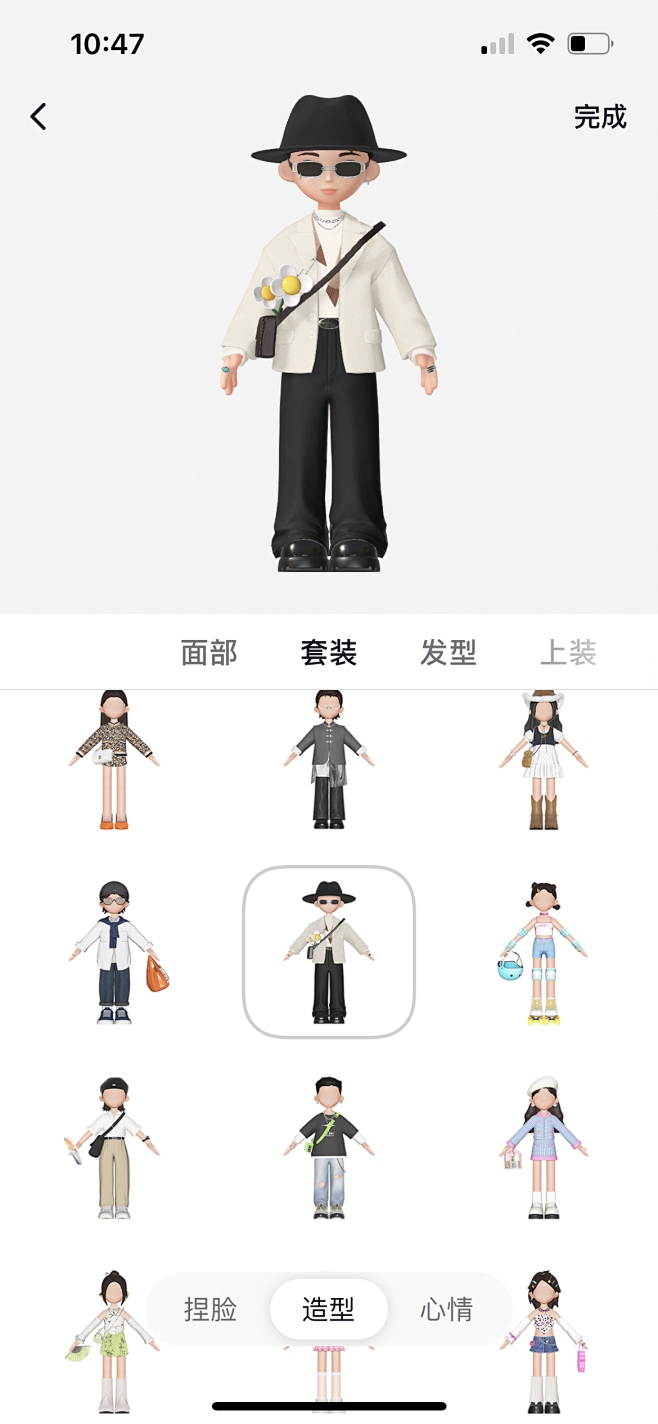The image size is (658, 1424).
Task: Select the cowboy hat and boots outfit
Action: click(543, 760)
